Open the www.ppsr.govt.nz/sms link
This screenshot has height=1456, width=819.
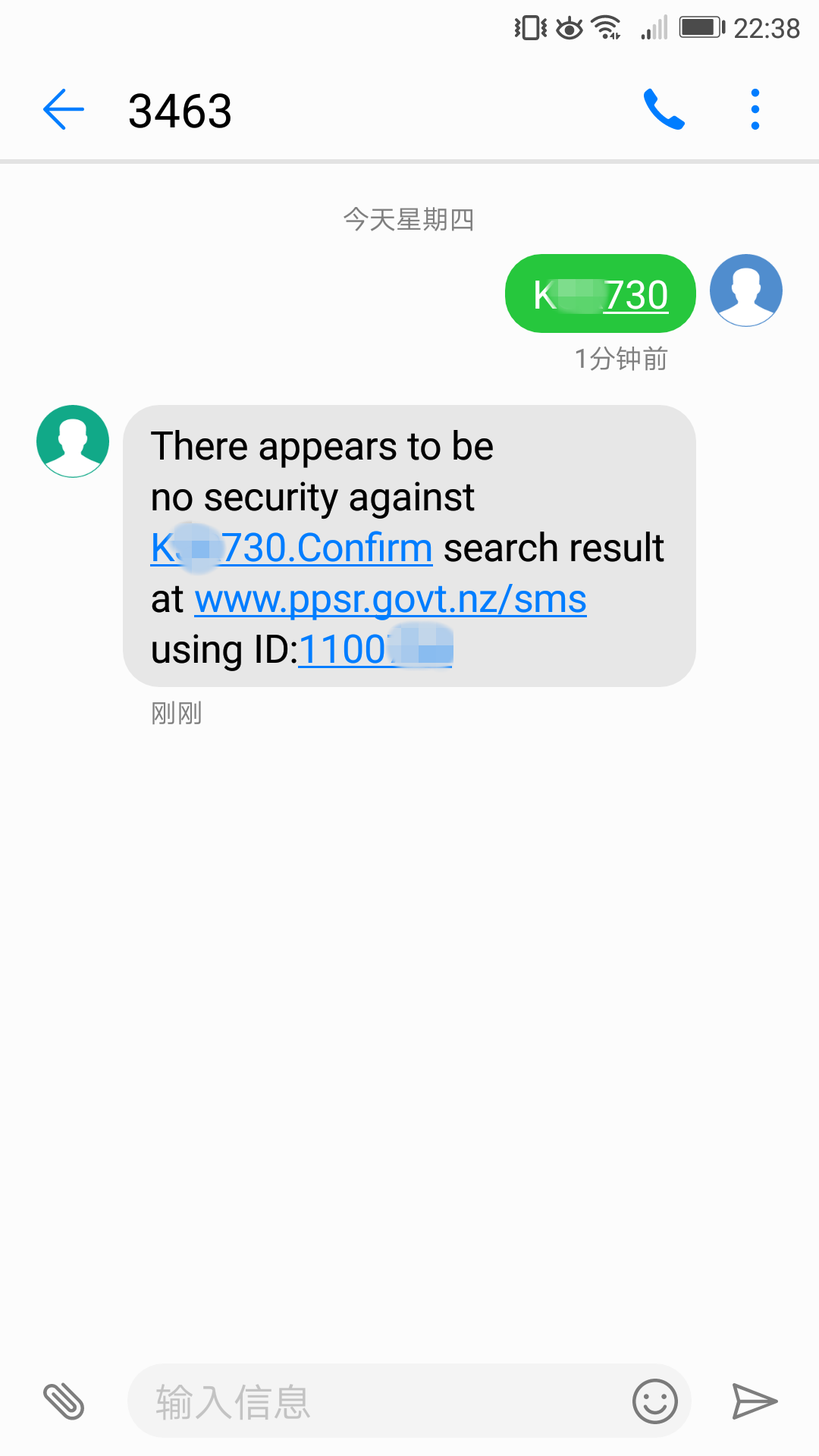click(391, 598)
